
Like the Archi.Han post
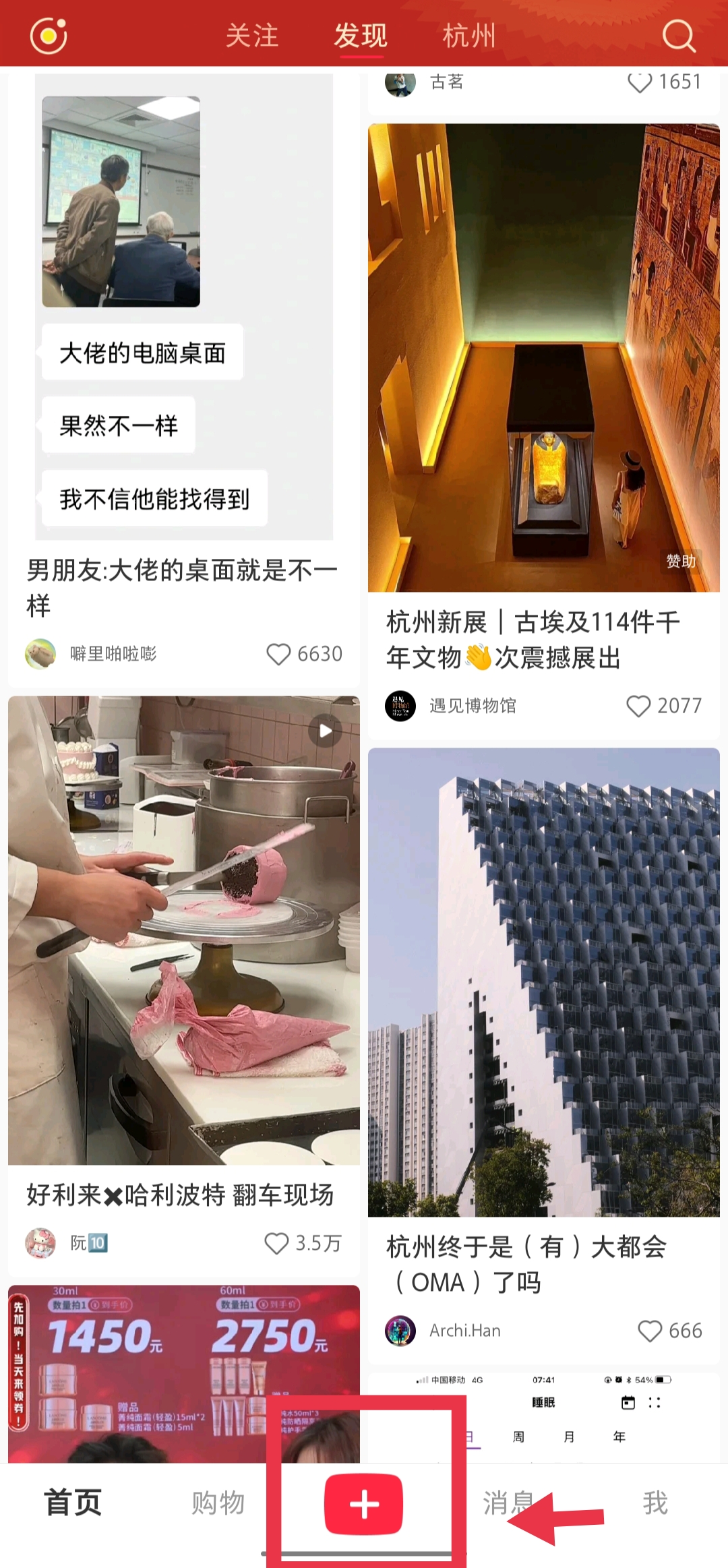click(649, 1331)
